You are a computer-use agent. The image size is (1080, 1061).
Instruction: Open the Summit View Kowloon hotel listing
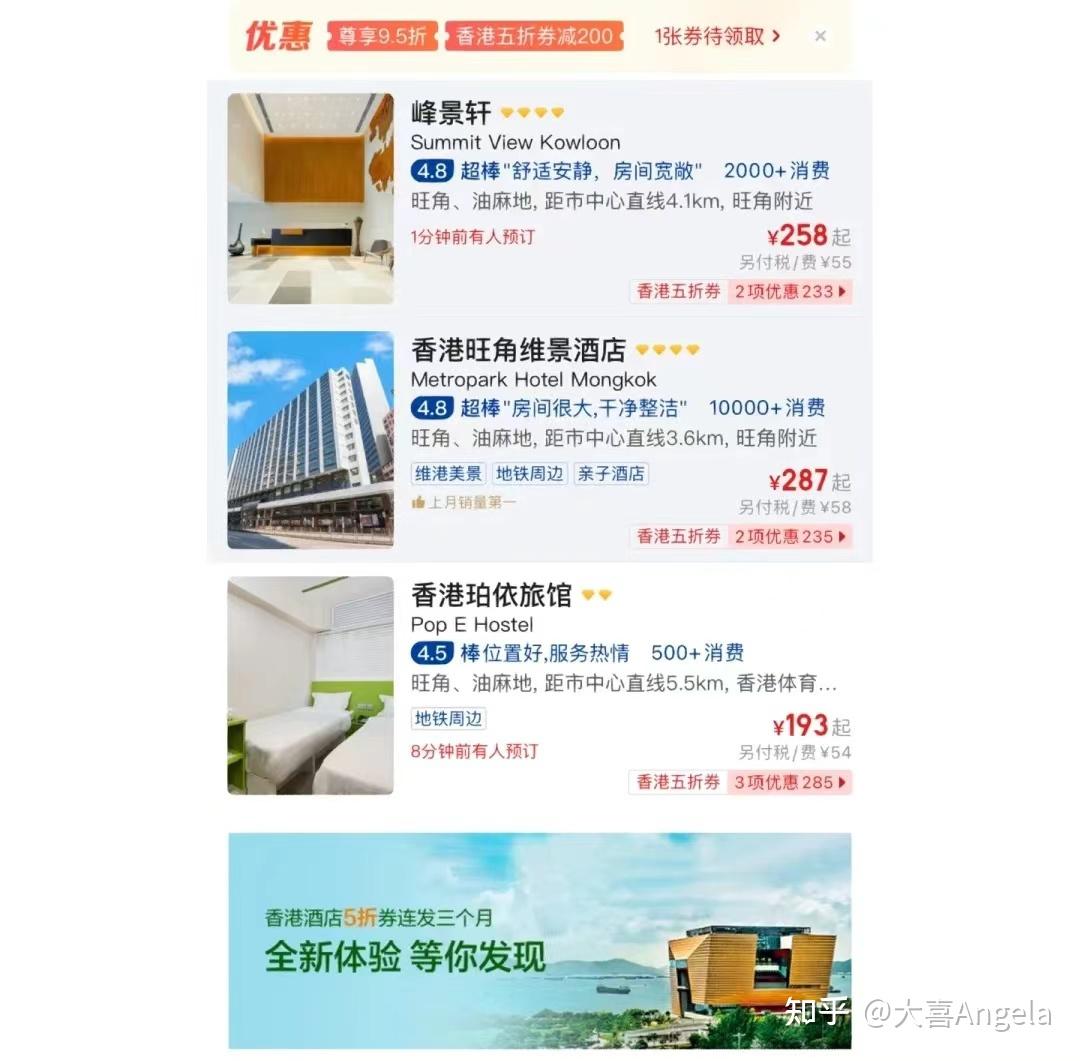pyautogui.click(x=515, y=142)
